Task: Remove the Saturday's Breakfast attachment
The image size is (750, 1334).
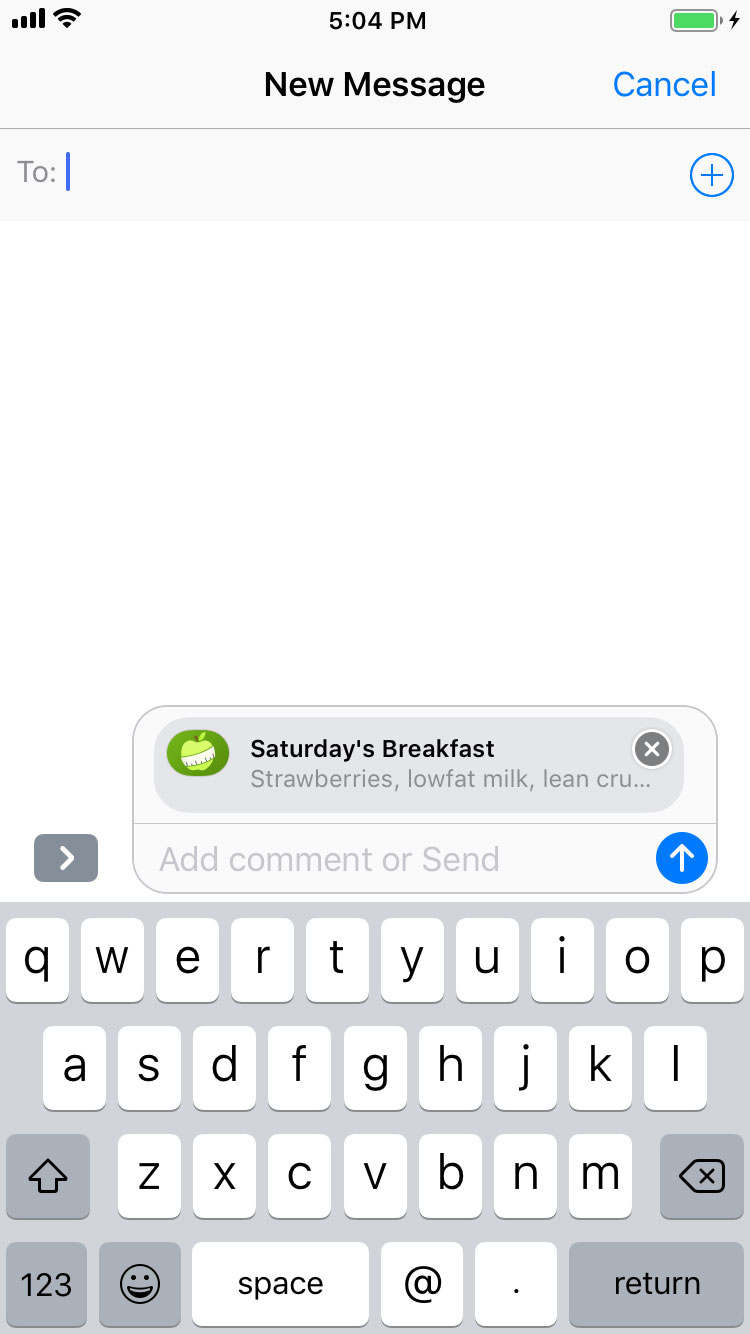Action: pyautogui.click(x=651, y=749)
